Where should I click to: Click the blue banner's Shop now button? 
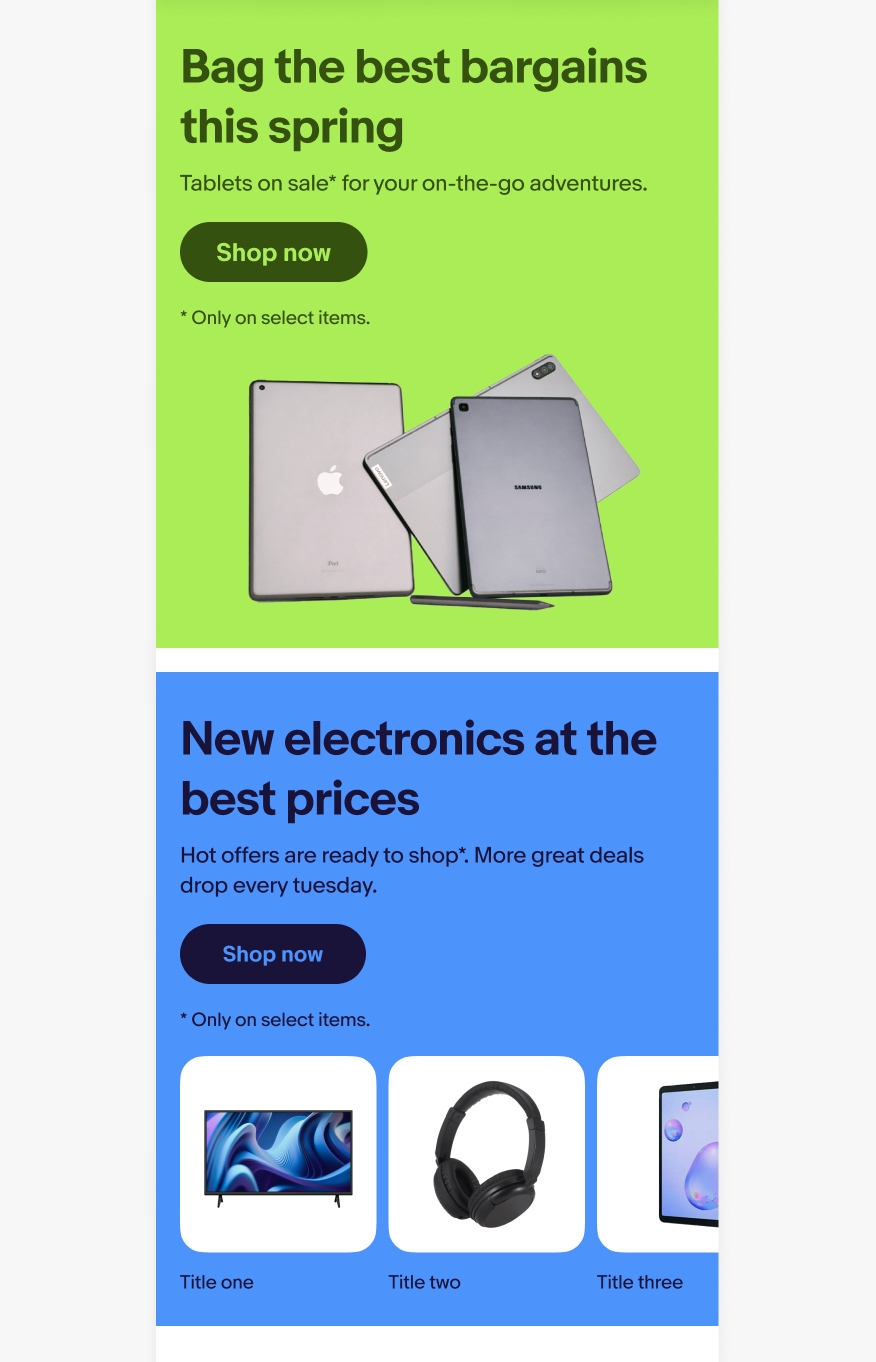272,954
